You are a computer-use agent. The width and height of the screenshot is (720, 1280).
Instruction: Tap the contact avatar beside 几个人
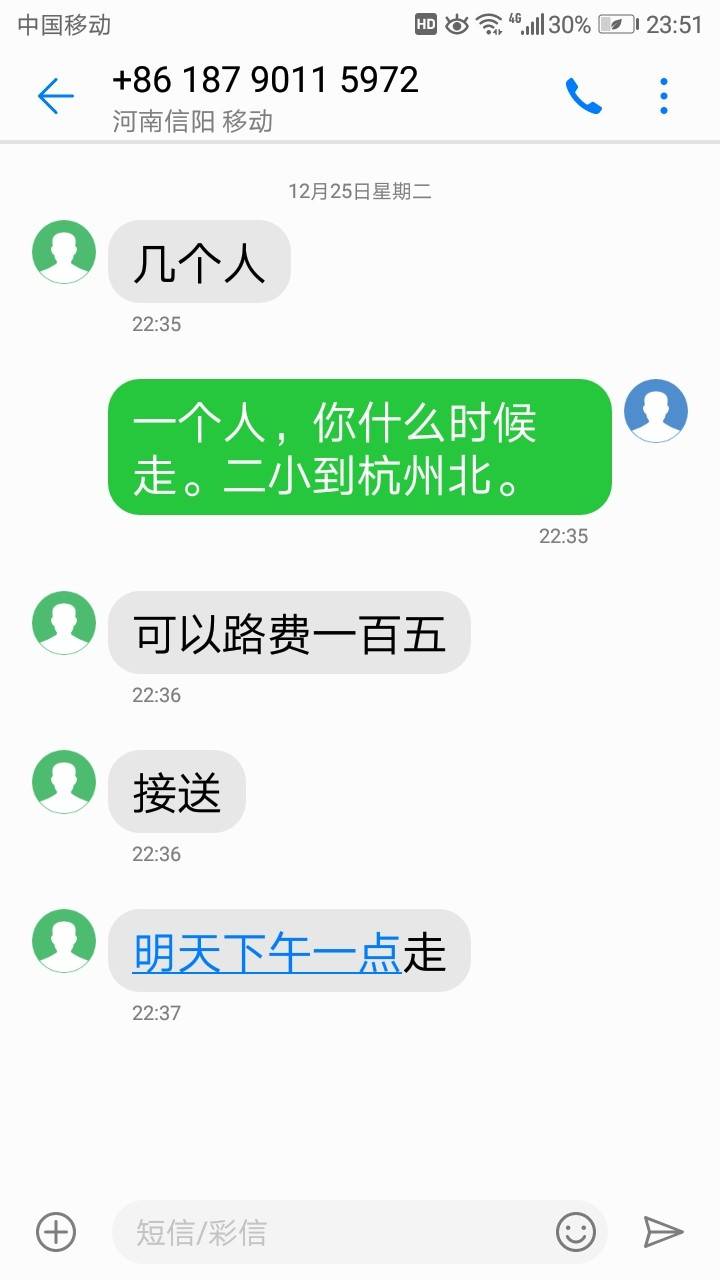pos(64,252)
